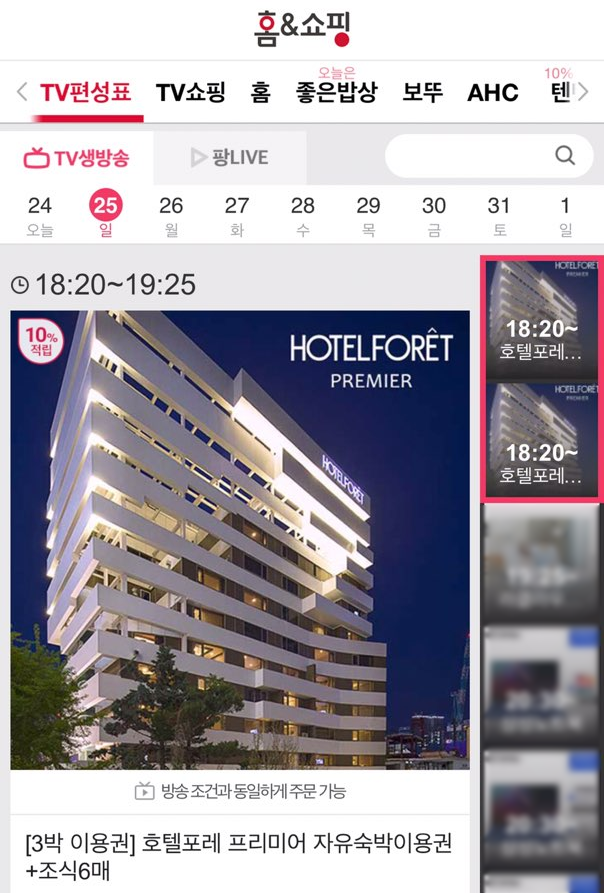Screen dimensions: 604x893
Task: Choose date 27 화
Action: point(237,215)
